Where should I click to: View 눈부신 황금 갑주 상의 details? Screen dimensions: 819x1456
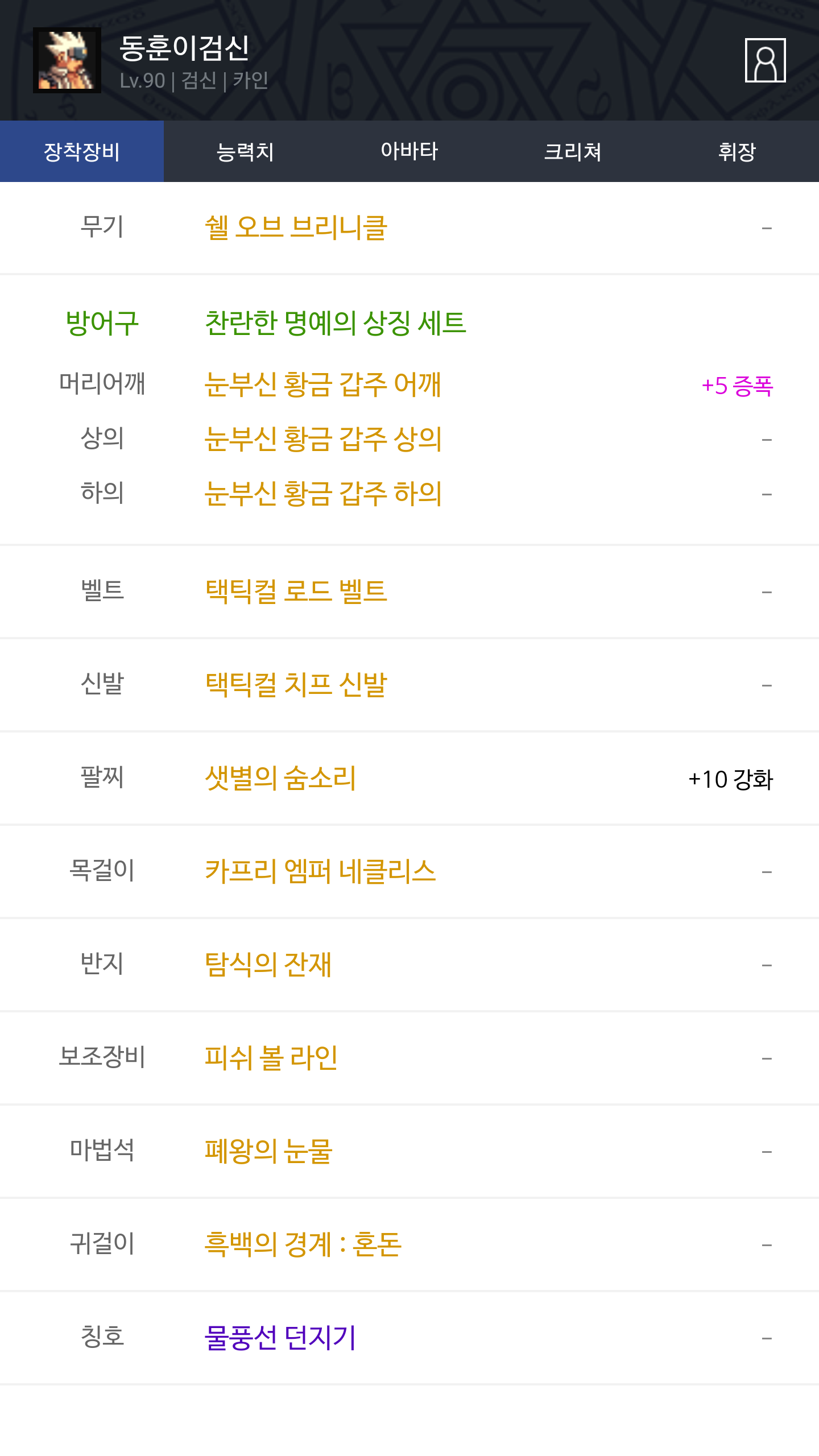tap(323, 439)
